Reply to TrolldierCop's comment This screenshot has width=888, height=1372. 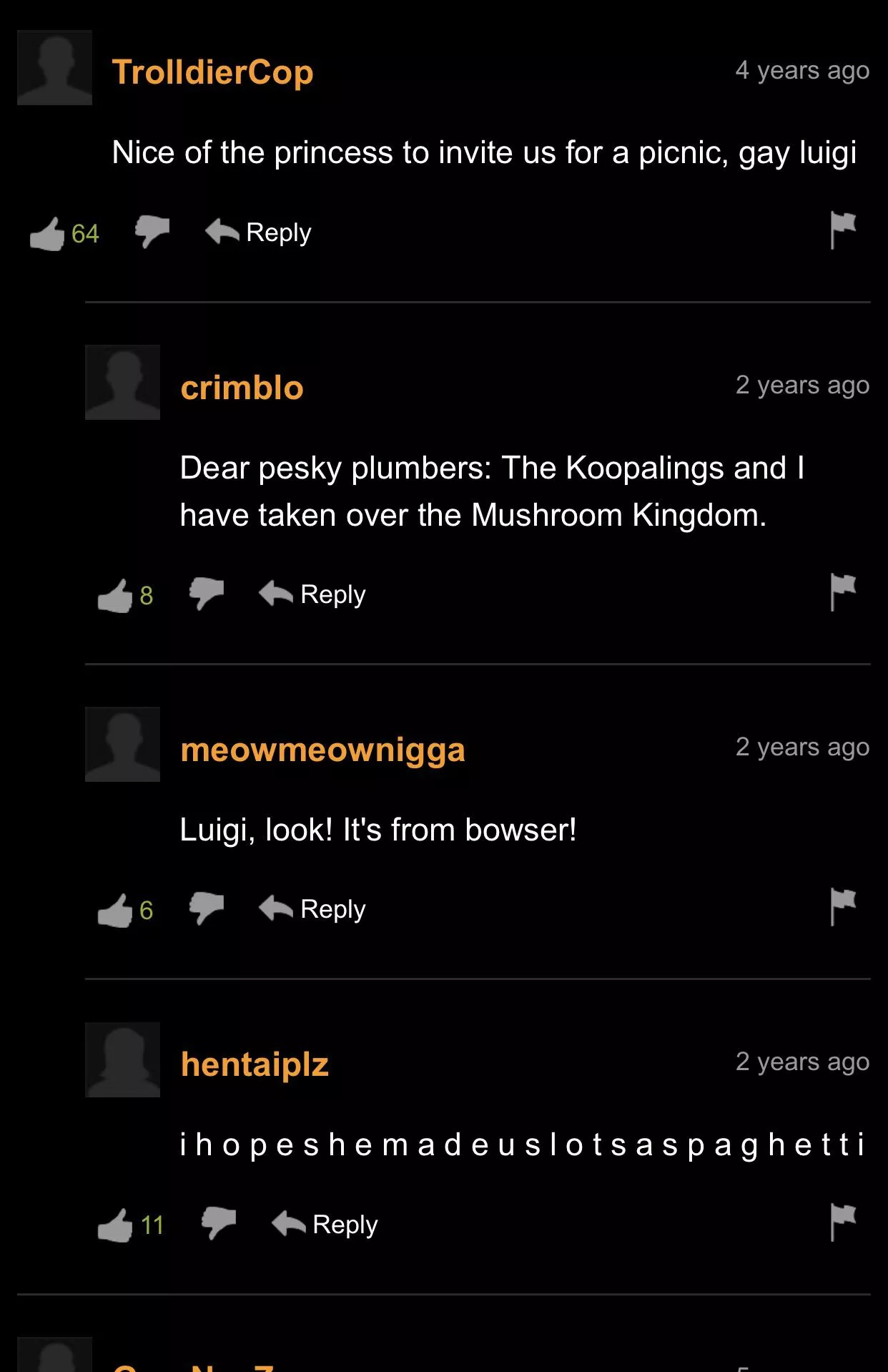[260, 232]
